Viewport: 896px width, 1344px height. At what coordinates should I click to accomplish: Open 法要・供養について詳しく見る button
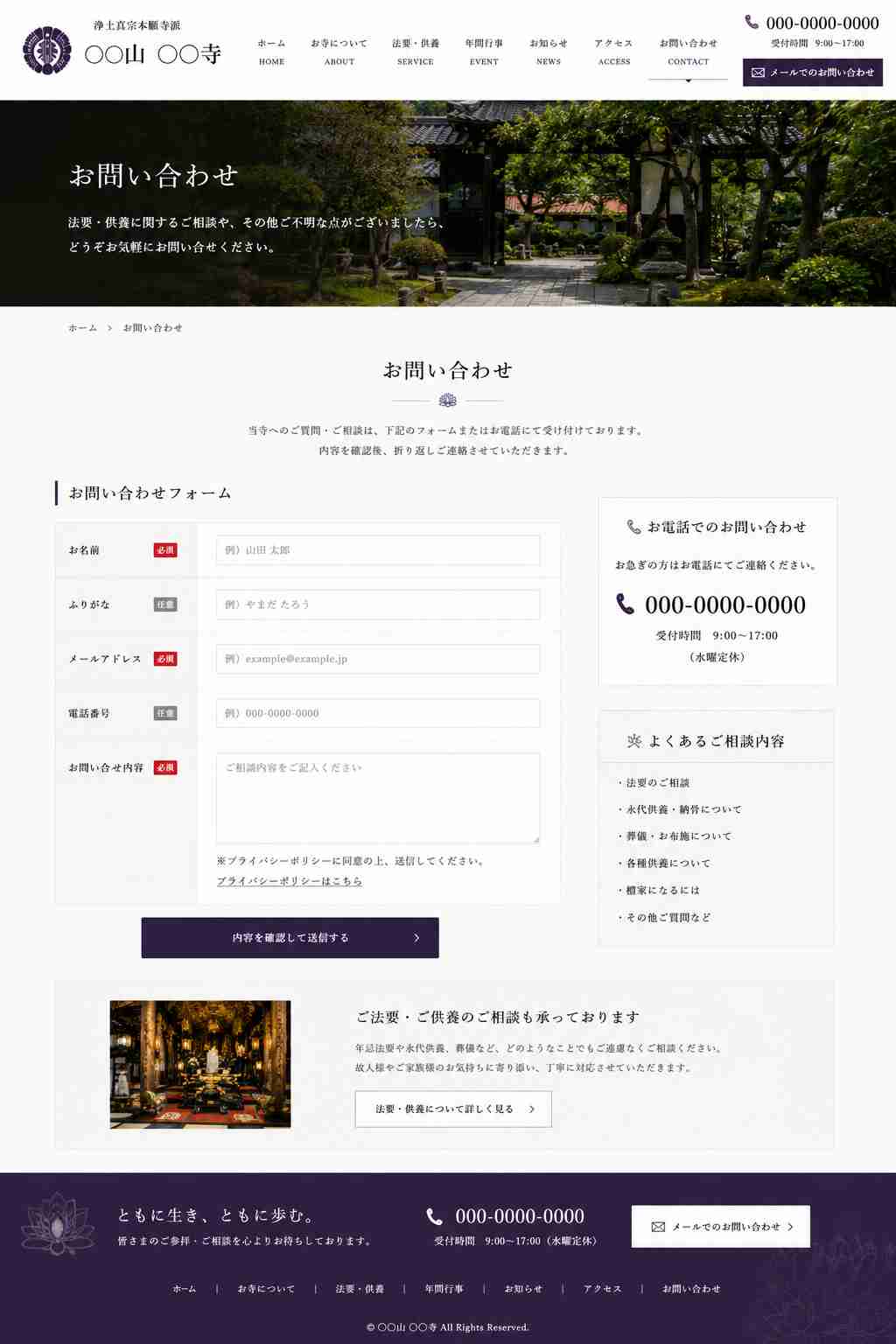click(x=453, y=1109)
